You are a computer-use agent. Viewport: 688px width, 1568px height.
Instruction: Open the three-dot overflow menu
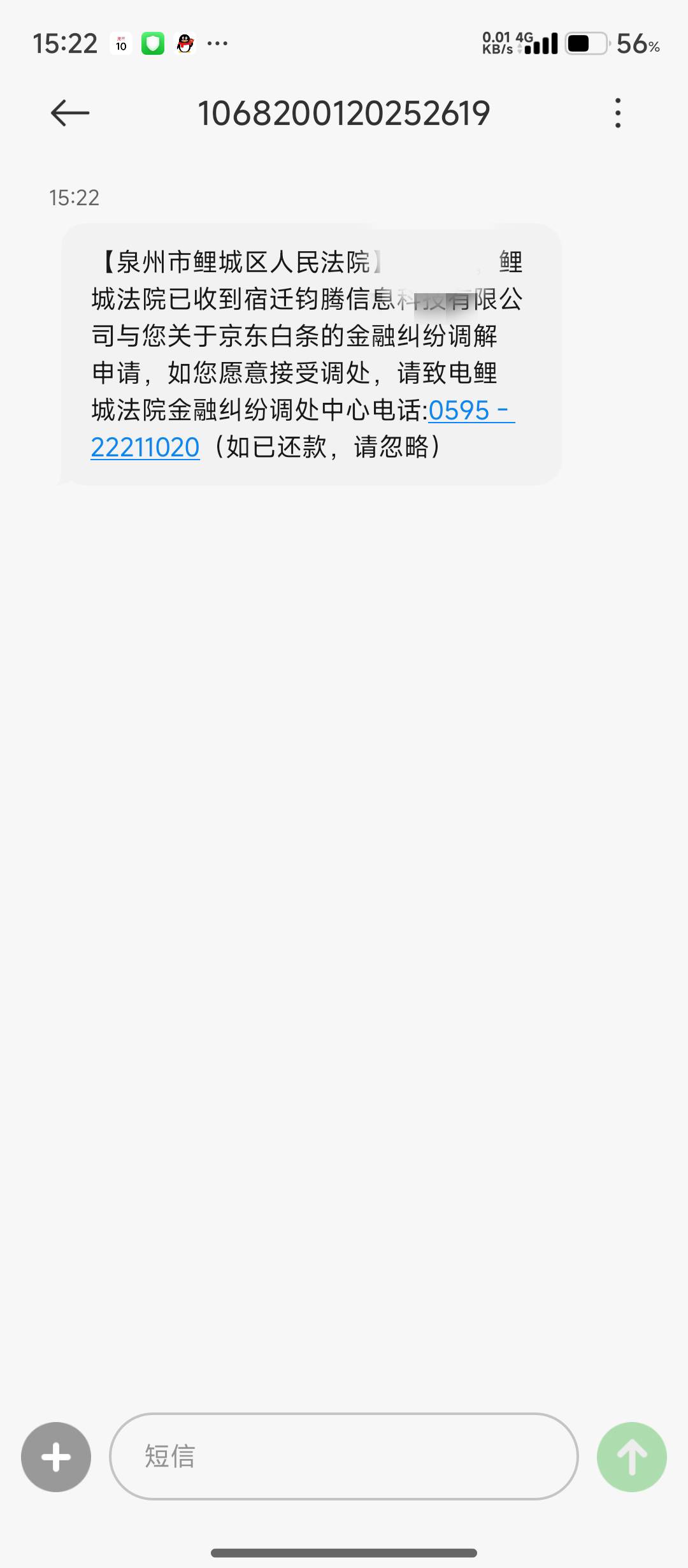pos(617,113)
